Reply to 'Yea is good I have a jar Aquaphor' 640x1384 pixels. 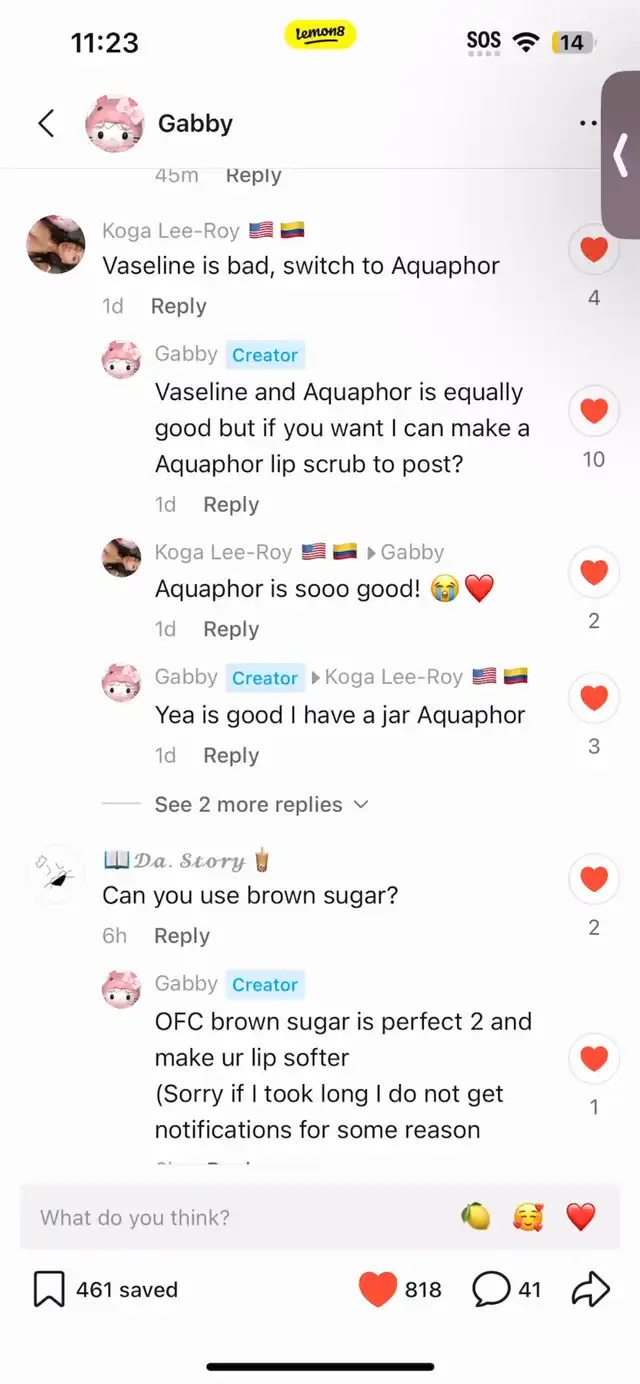(231, 756)
